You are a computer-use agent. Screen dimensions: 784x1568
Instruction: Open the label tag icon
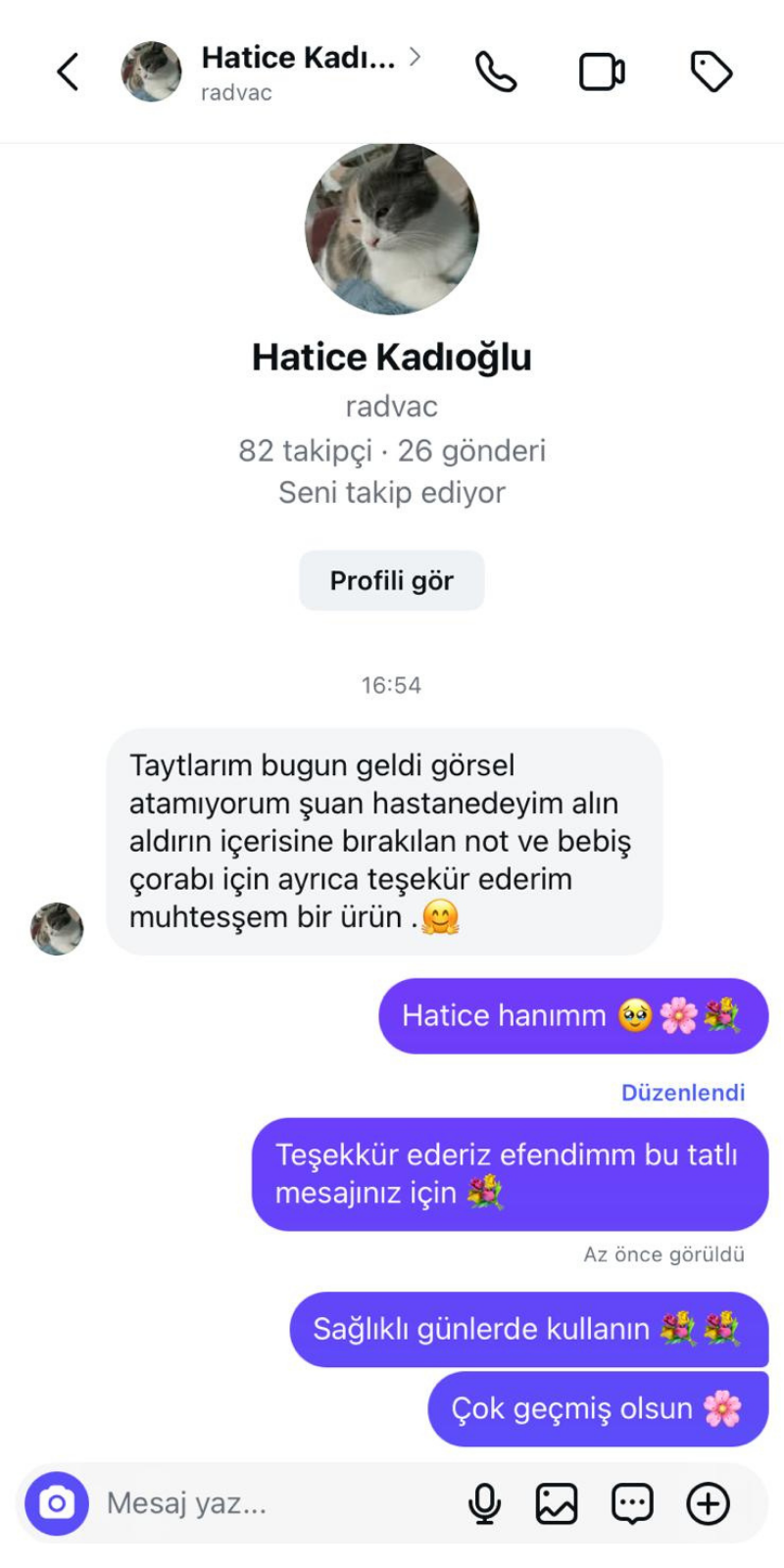coord(711,73)
